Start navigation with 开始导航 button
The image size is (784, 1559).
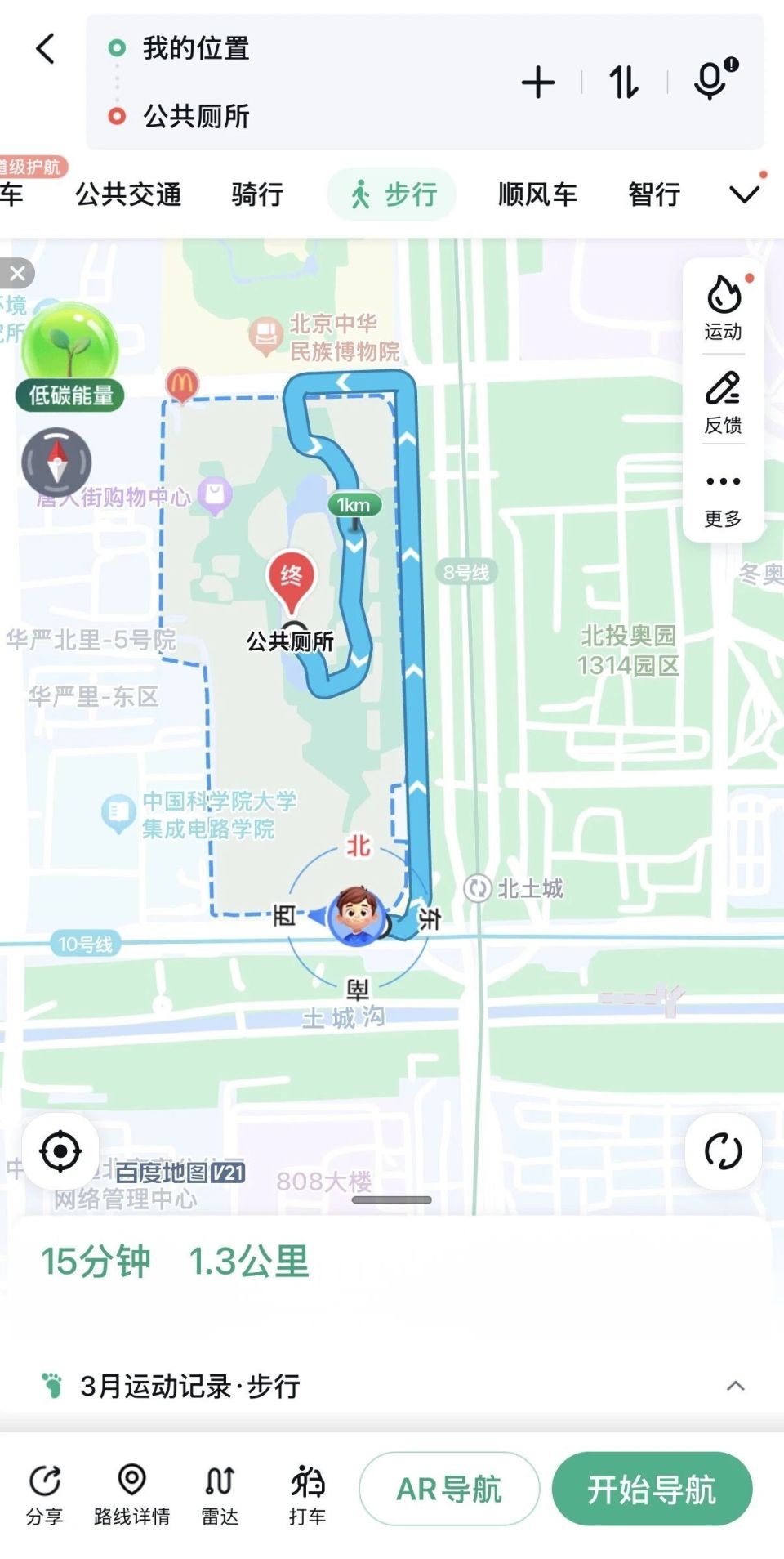click(x=652, y=1489)
